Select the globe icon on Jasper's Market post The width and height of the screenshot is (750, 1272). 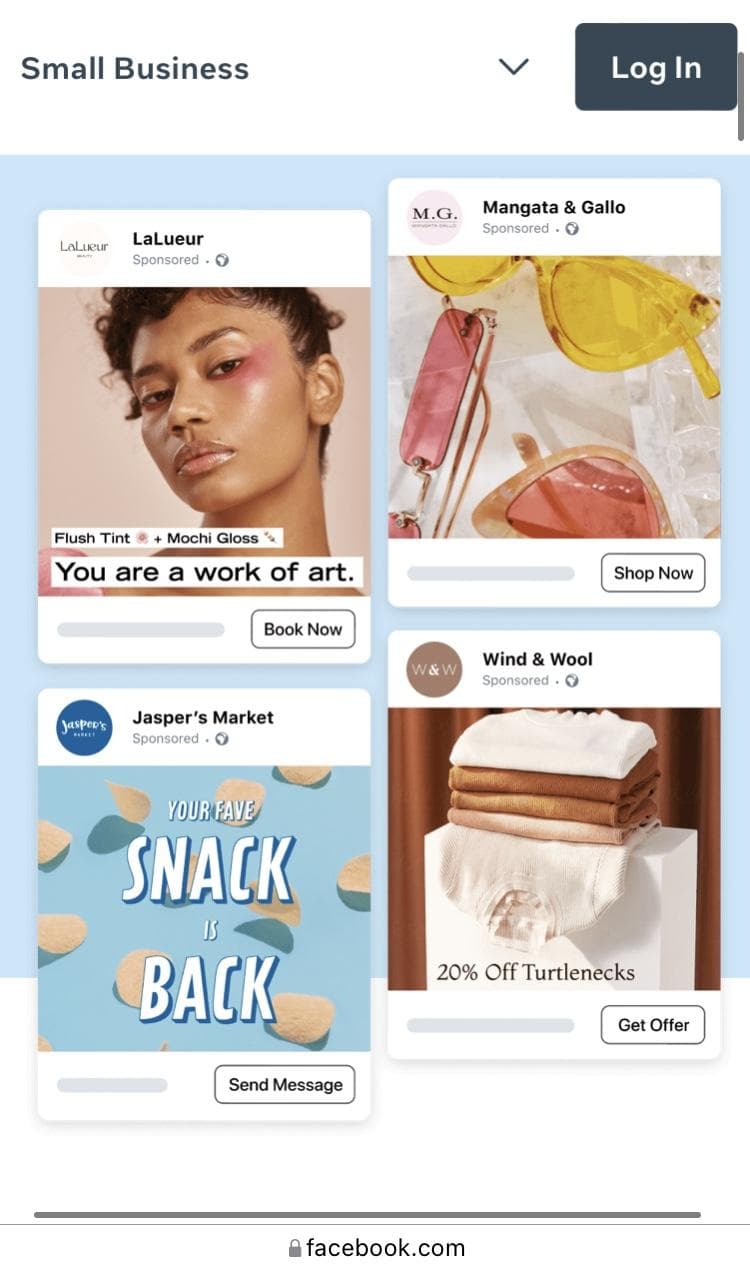[222, 739]
